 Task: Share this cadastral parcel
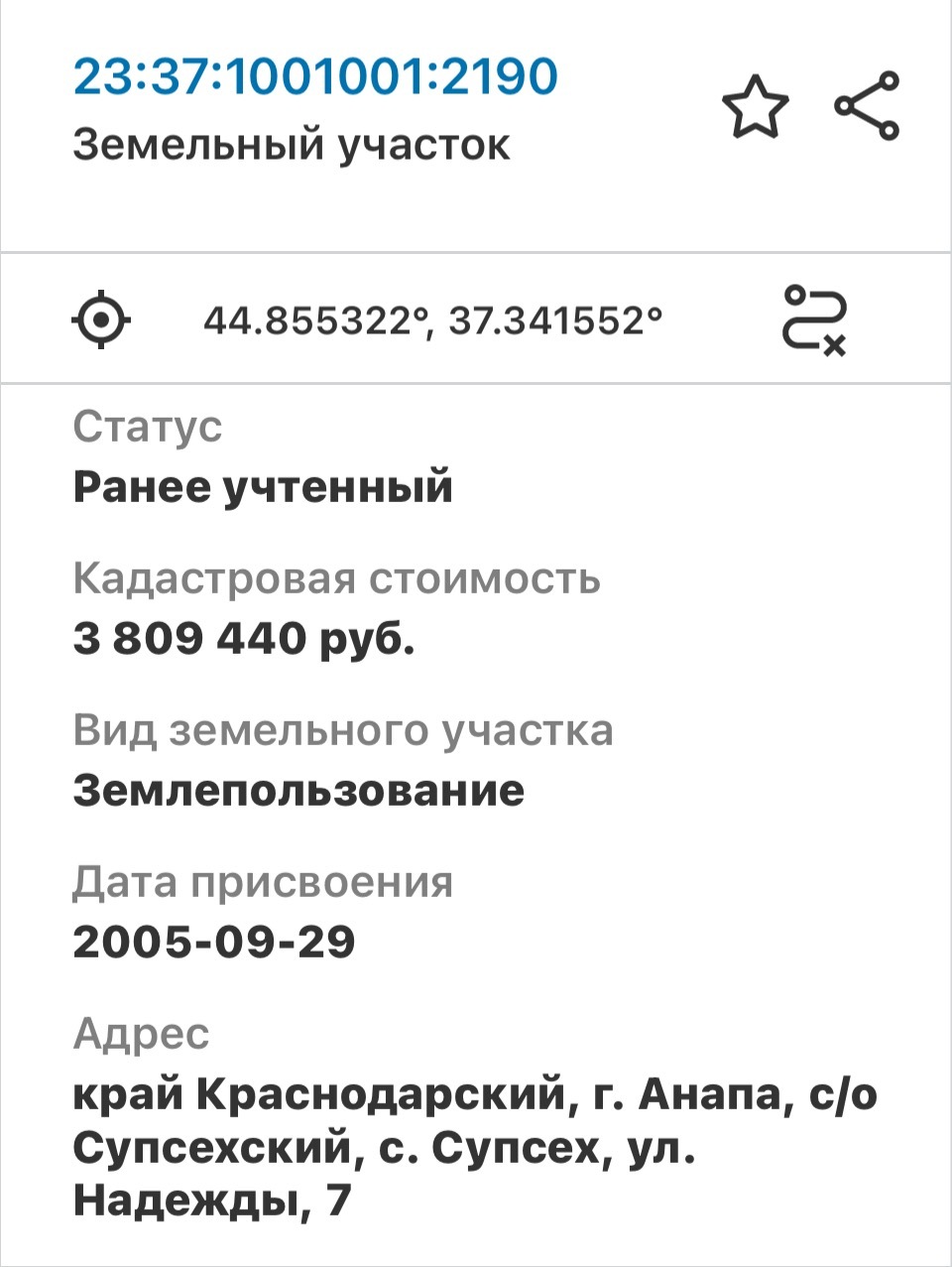click(x=867, y=106)
